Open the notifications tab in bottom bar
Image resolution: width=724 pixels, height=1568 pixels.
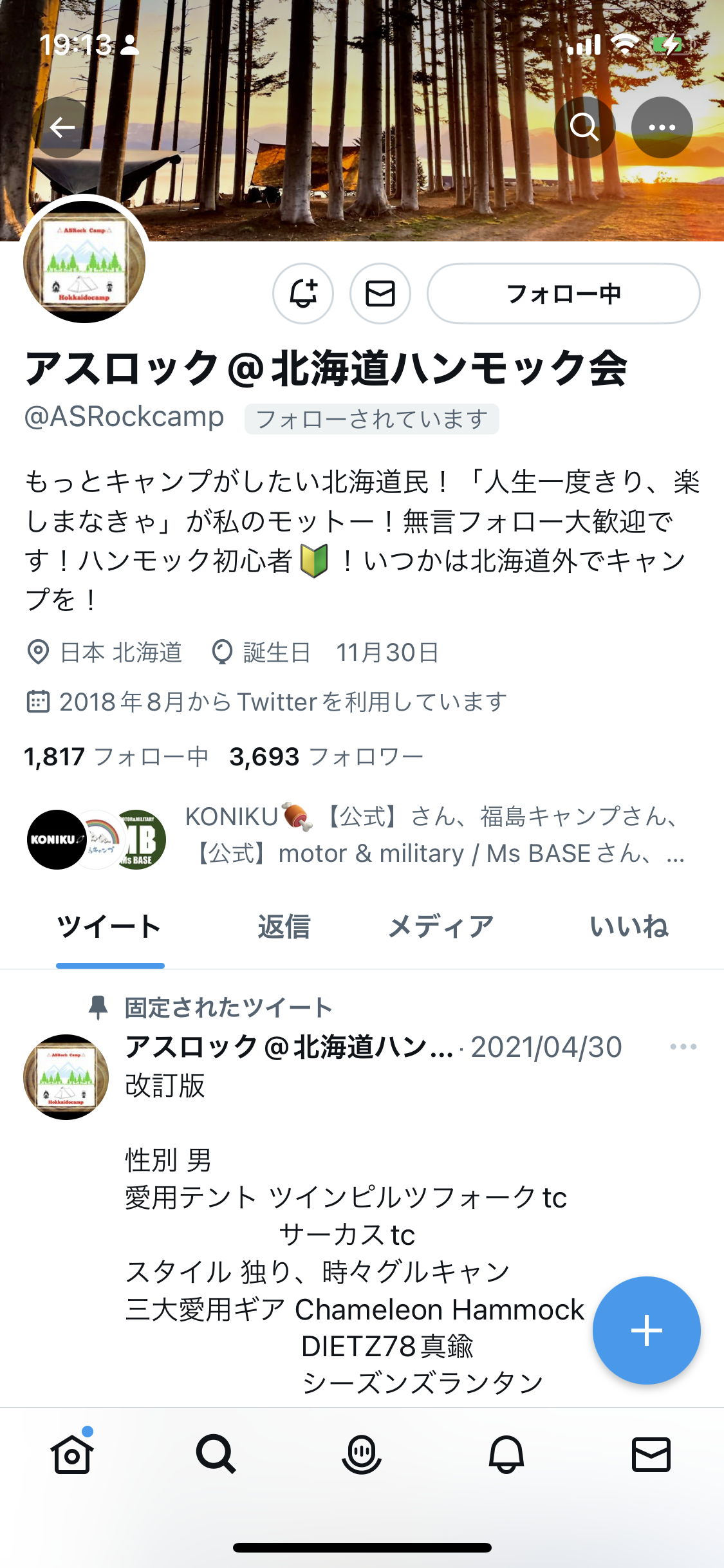(x=506, y=1455)
